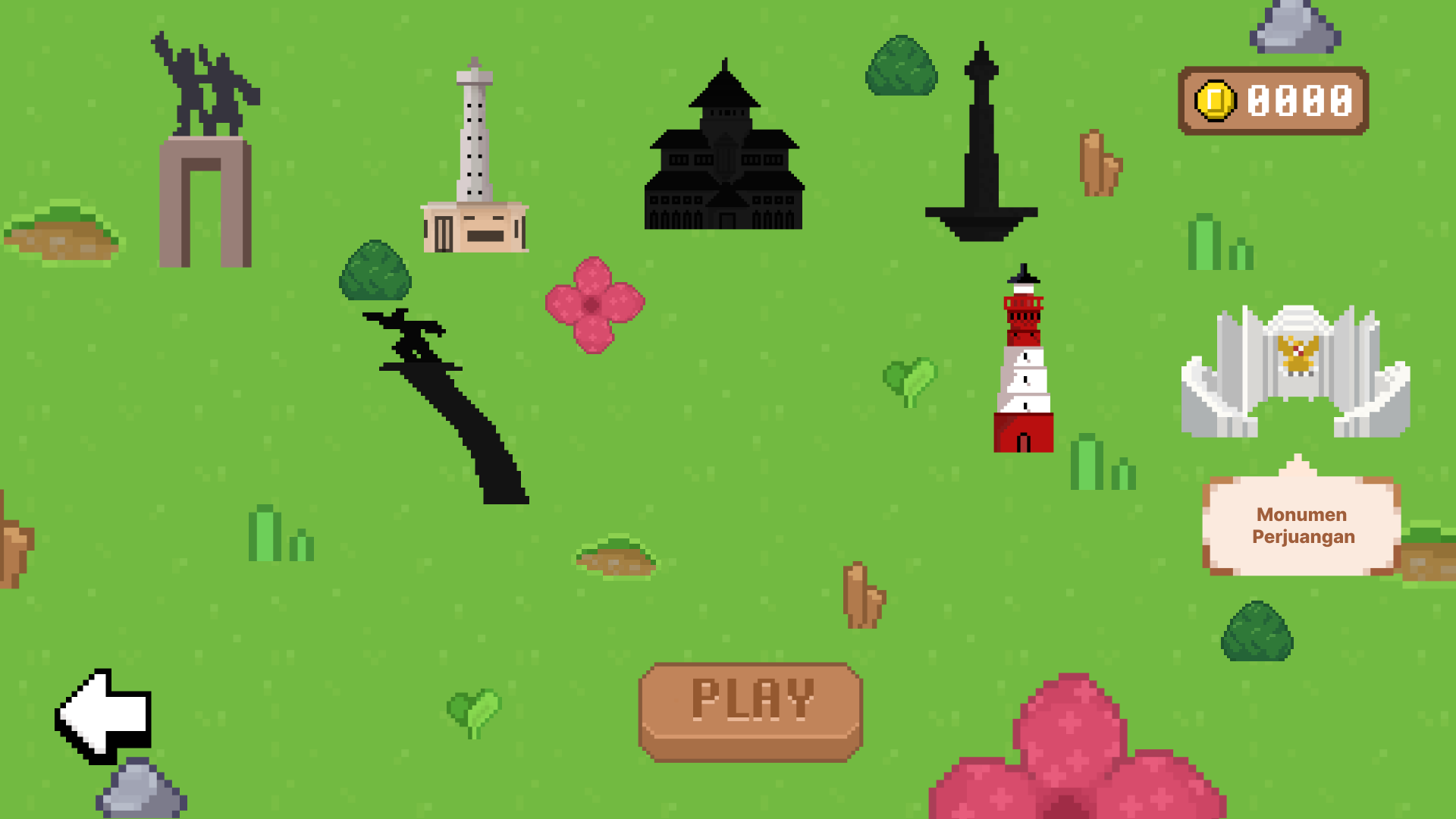Tap the locked black palace silhouette

(724, 152)
